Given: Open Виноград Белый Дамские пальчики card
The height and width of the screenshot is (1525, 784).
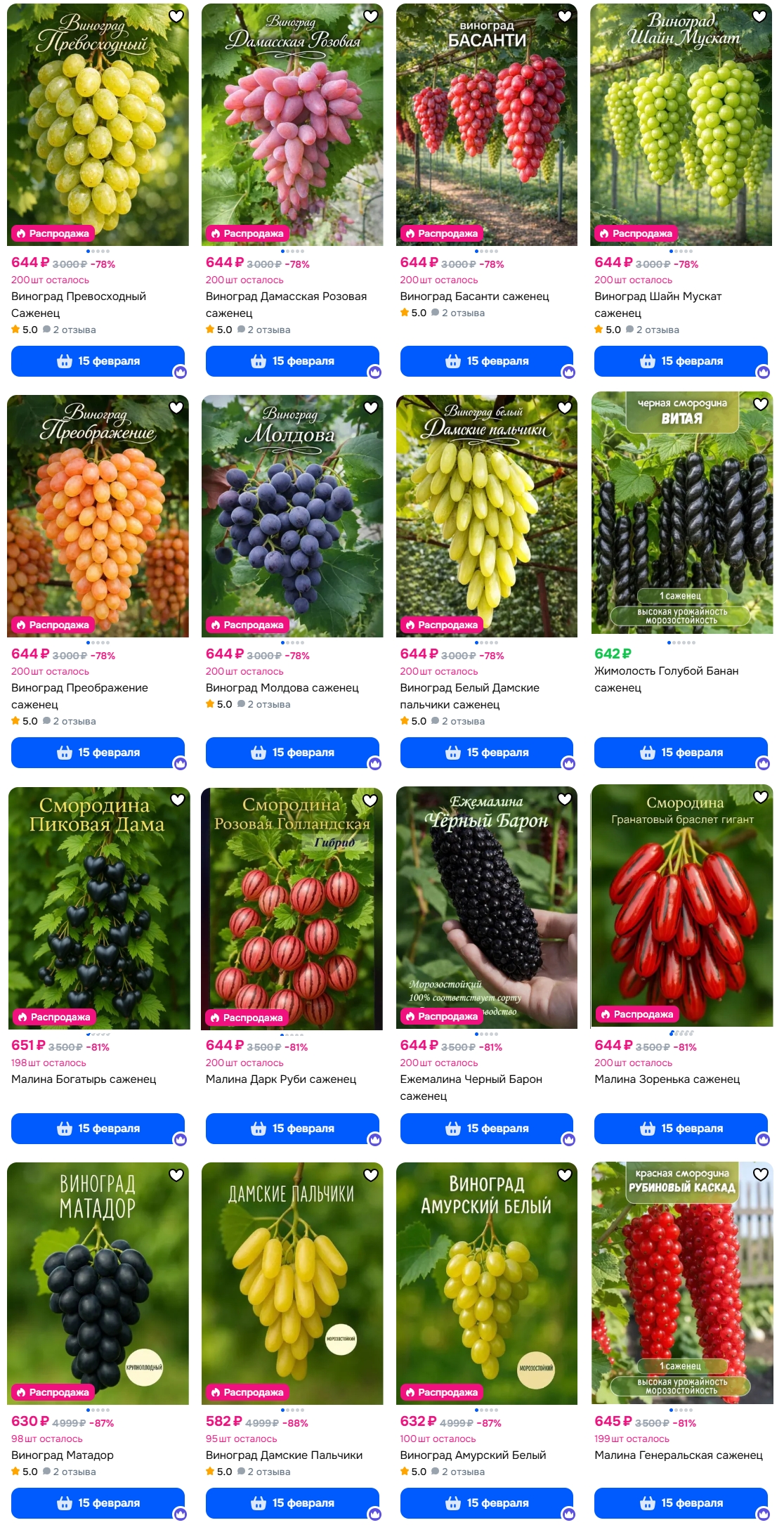Looking at the screenshot, I should pos(486,517).
